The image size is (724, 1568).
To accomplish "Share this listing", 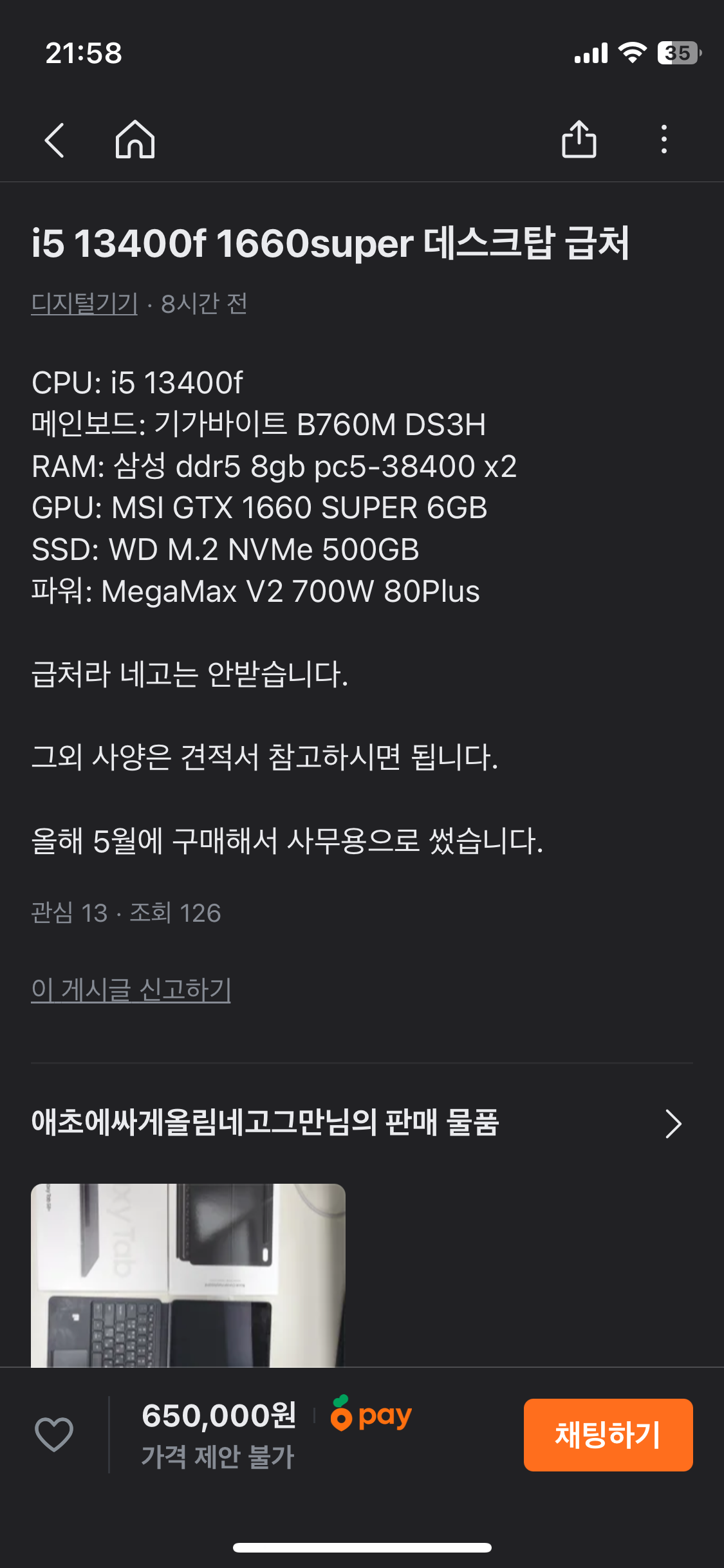I will pyautogui.click(x=579, y=139).
